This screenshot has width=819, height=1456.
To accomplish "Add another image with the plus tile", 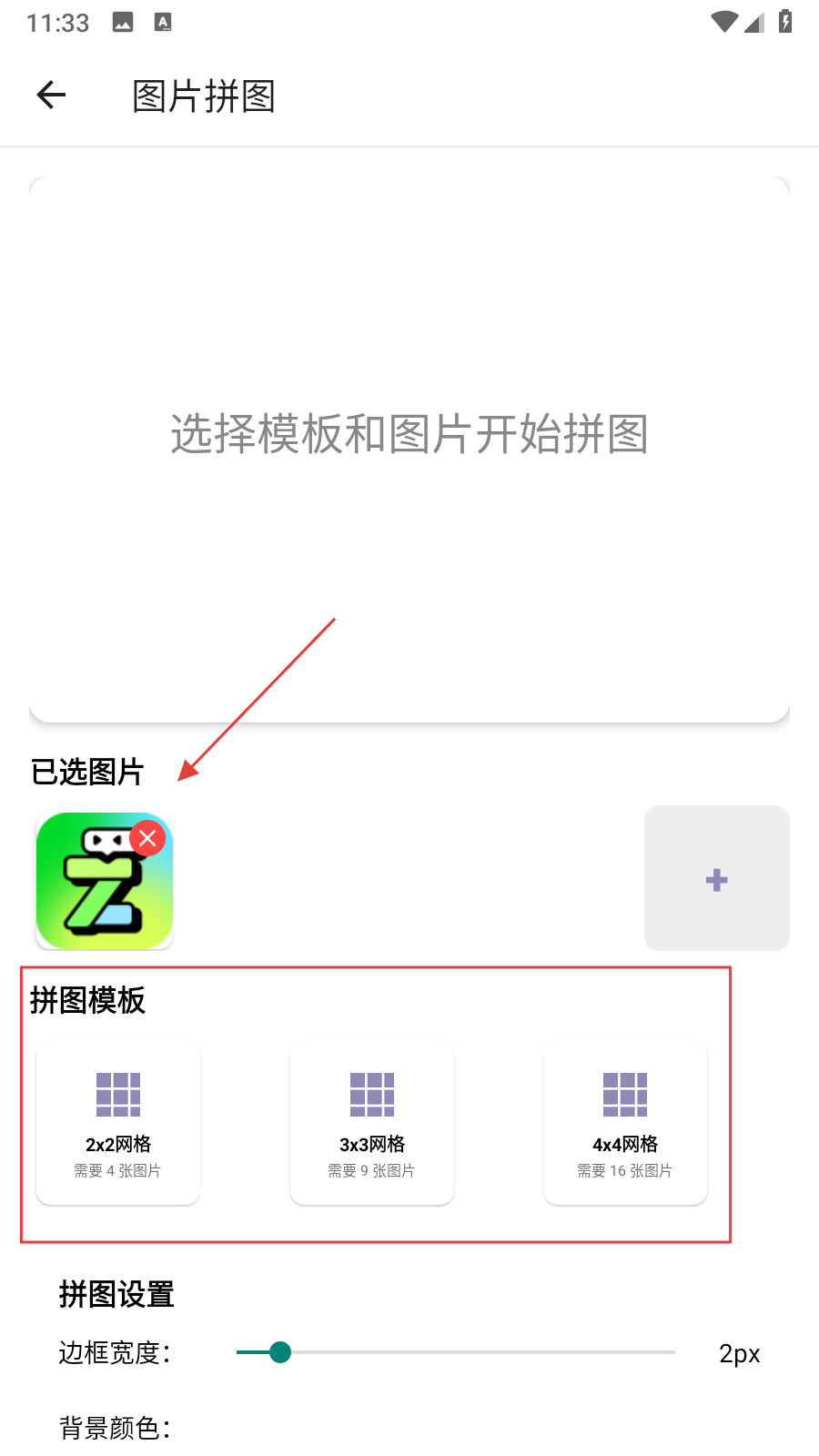I will tap(716, 878).
